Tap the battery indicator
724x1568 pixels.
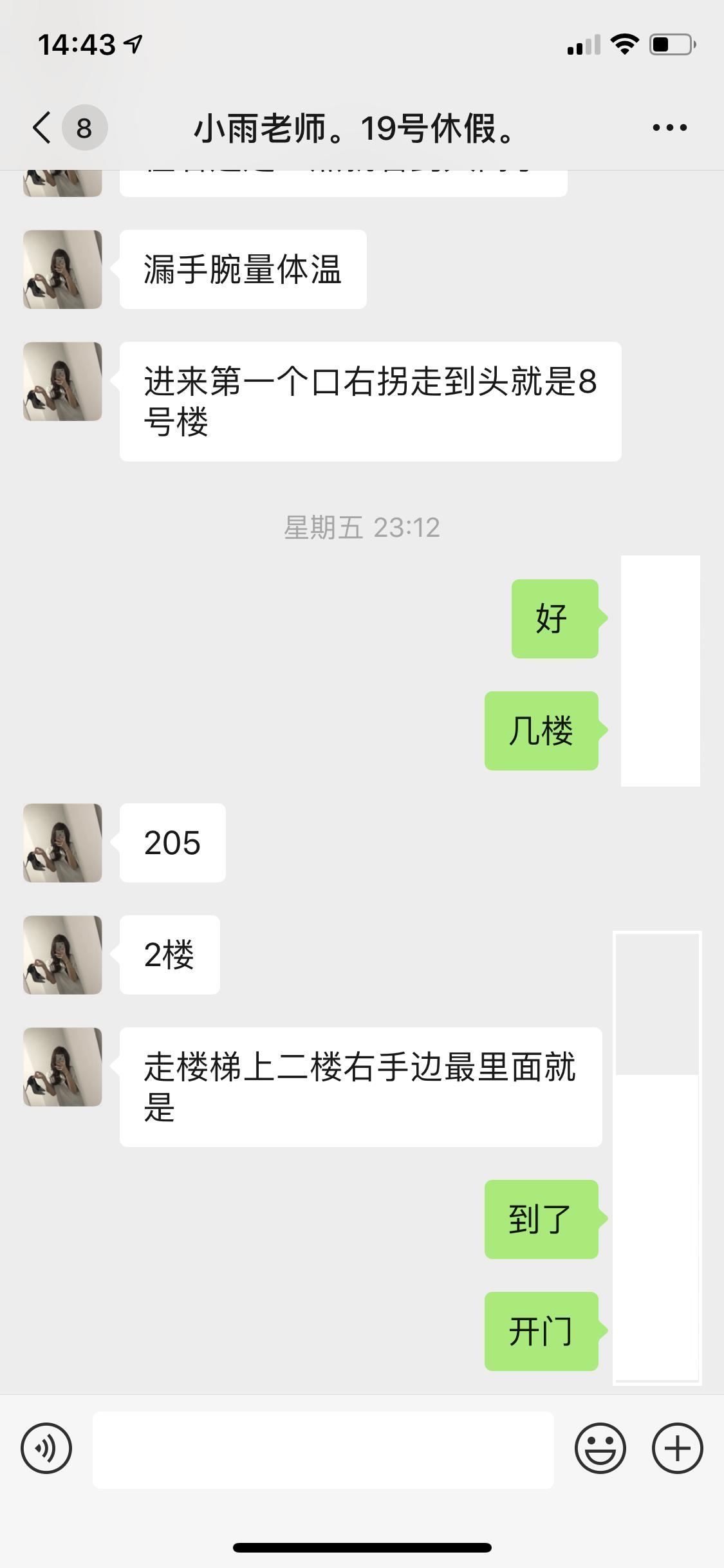pyautogui.click(x=669, y=45)
